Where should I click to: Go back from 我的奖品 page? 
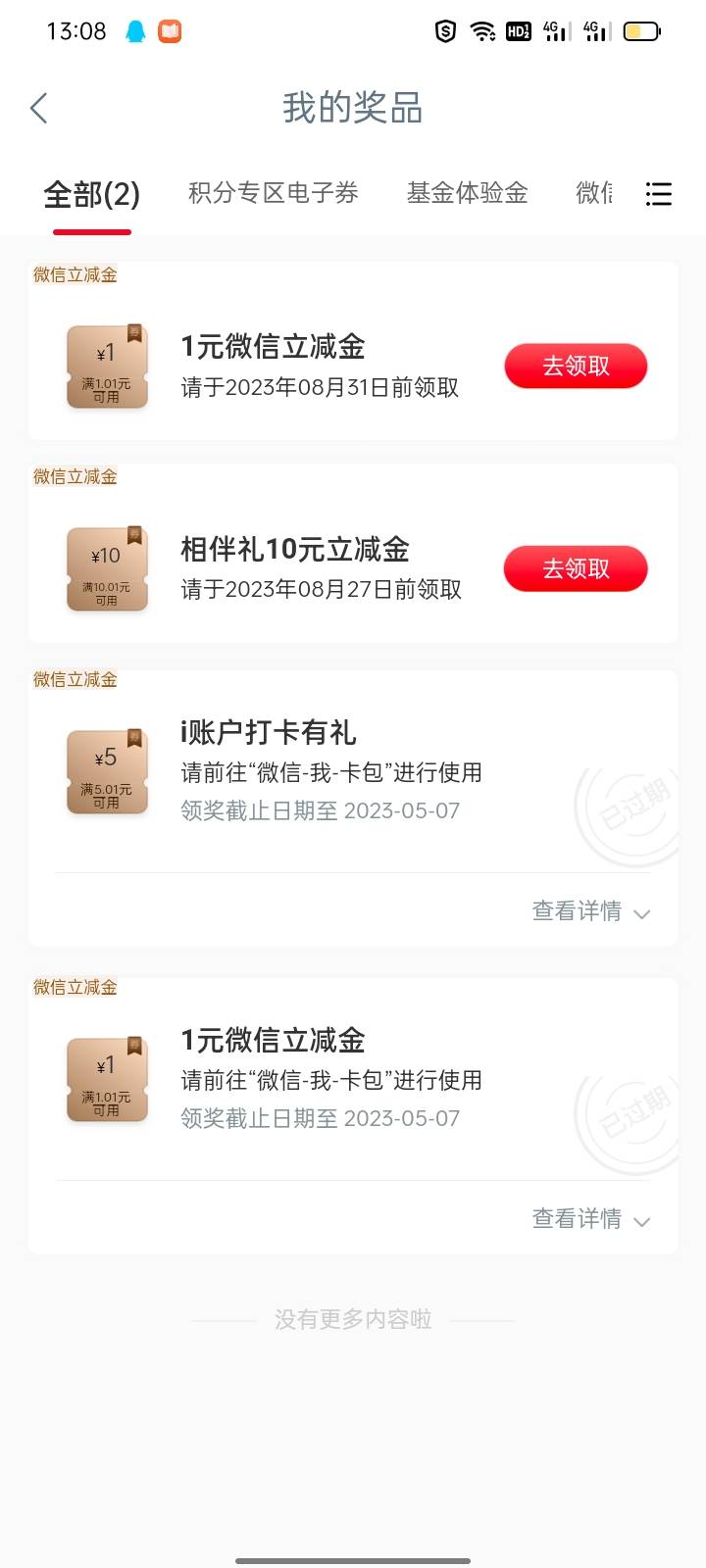(x=39, y=108)
